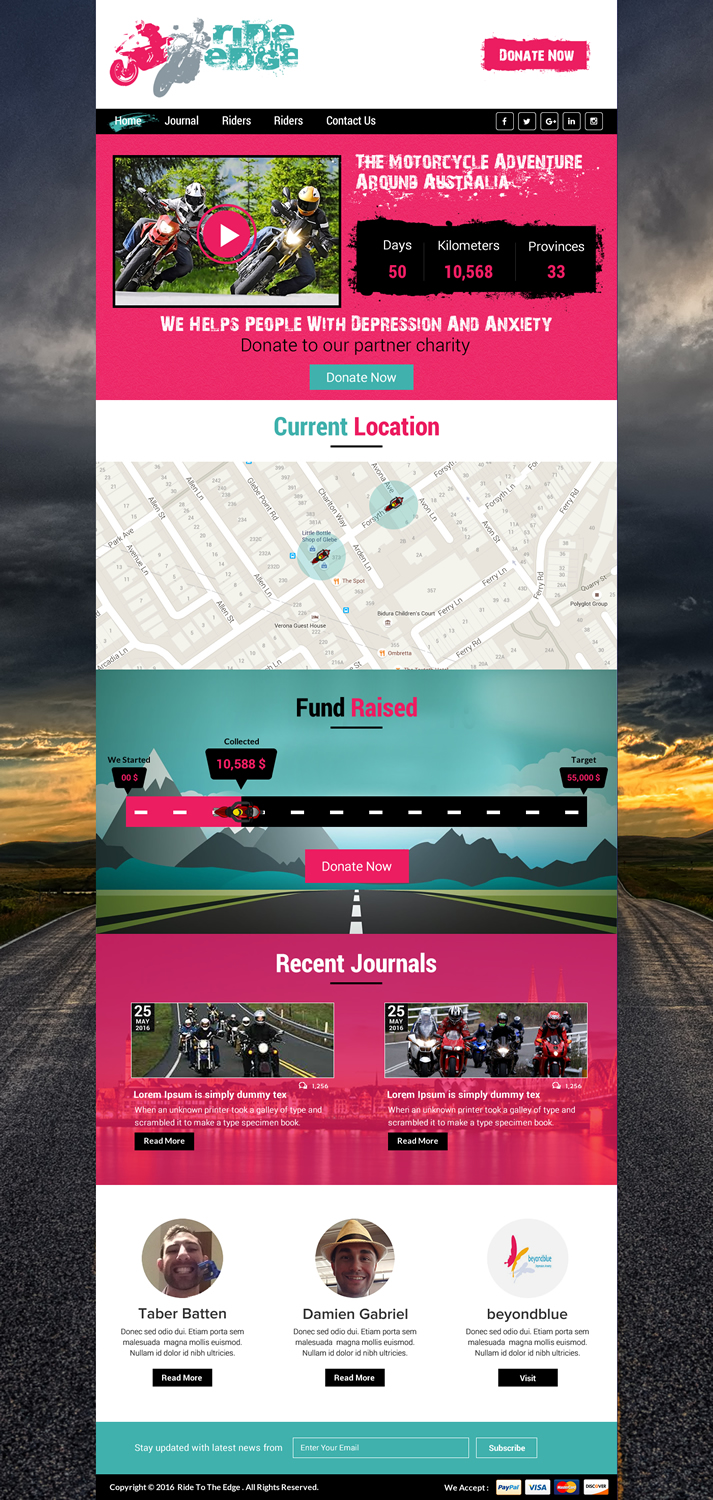Go to the Home menu item
The image size is (713, 1500).
click(x=128, y=121)
